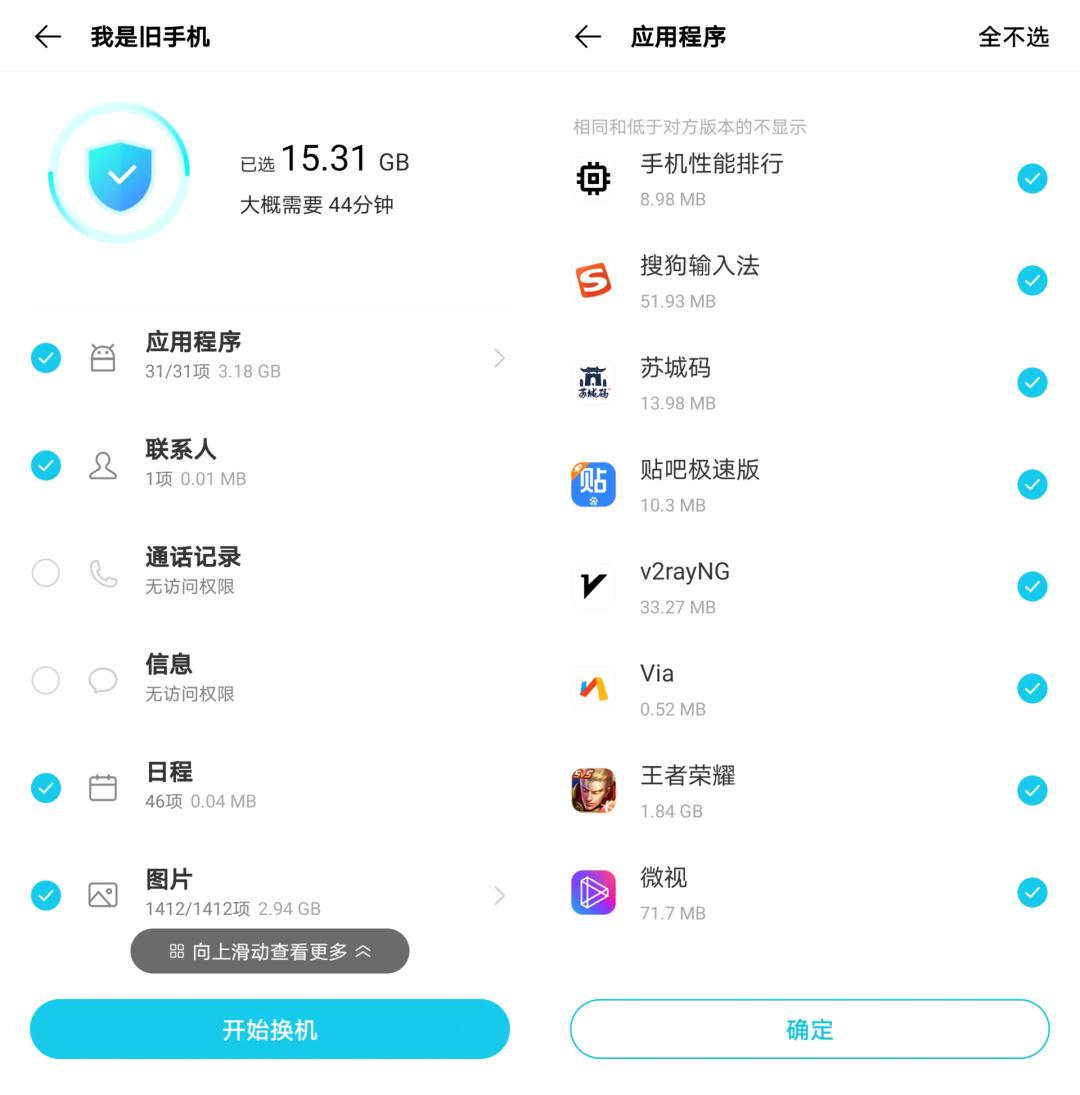The image size is (1080, 1095).
Task: Deselect the 联系人 checkbox
Action: [46, 465]
